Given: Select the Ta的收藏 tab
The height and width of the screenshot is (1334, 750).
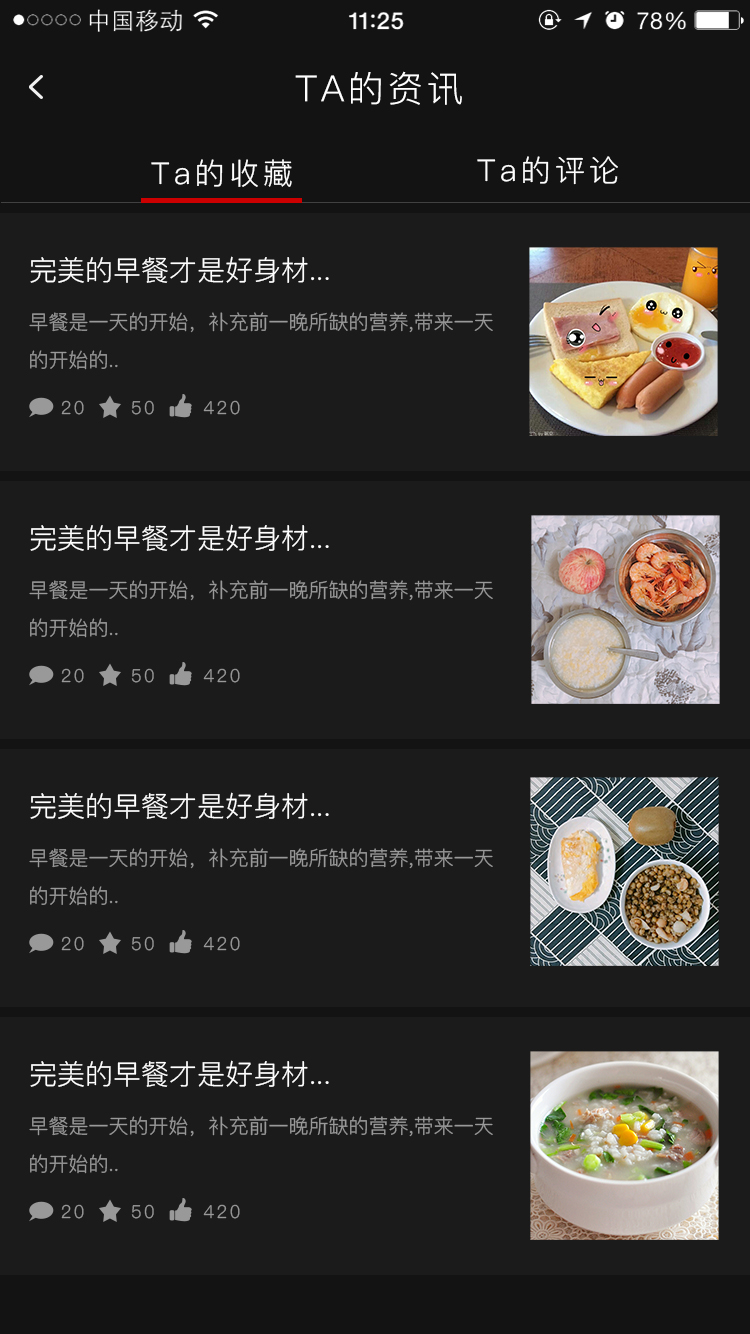Looking at the screenshot, I should click(222, 173).
